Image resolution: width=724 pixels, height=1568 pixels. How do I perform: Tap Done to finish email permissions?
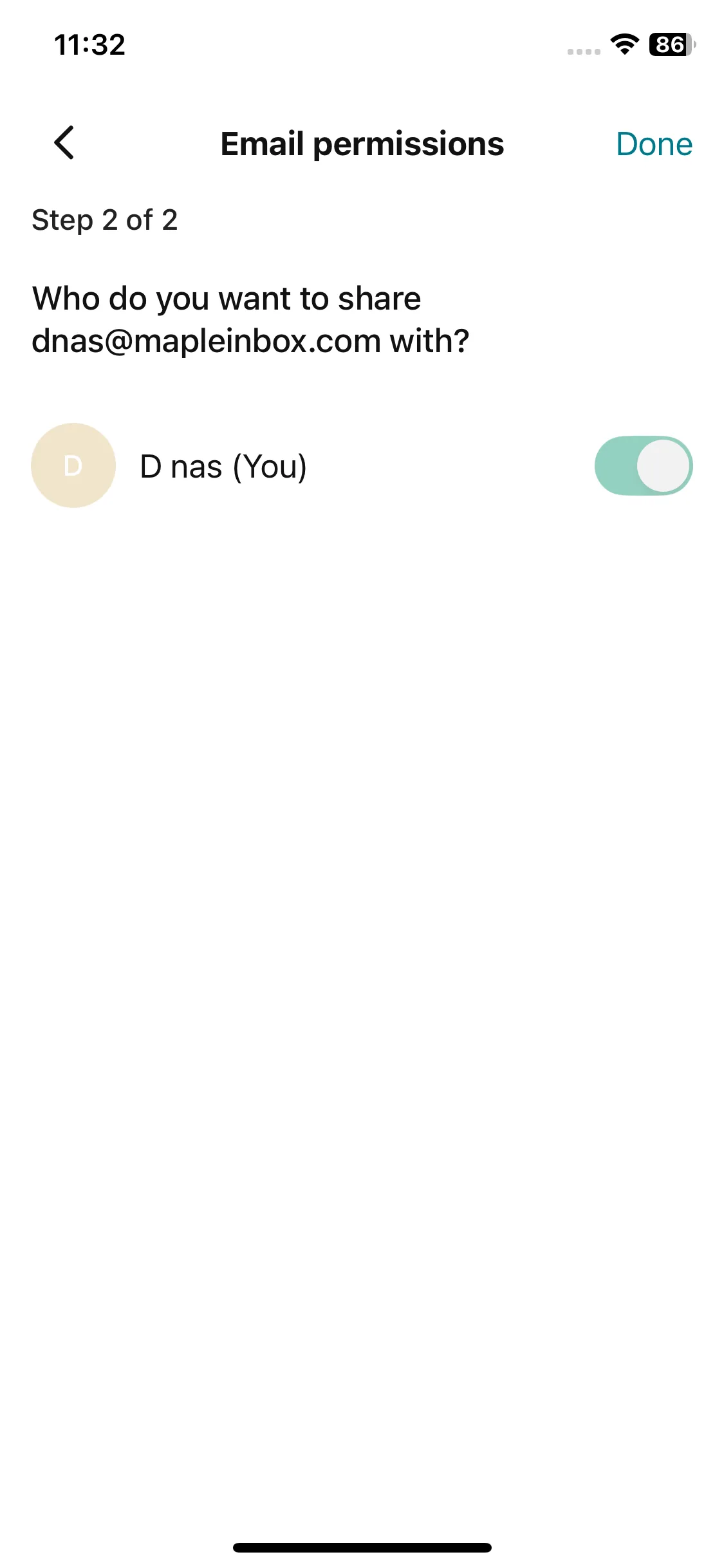pyautogui.click(x=654, y=144)
